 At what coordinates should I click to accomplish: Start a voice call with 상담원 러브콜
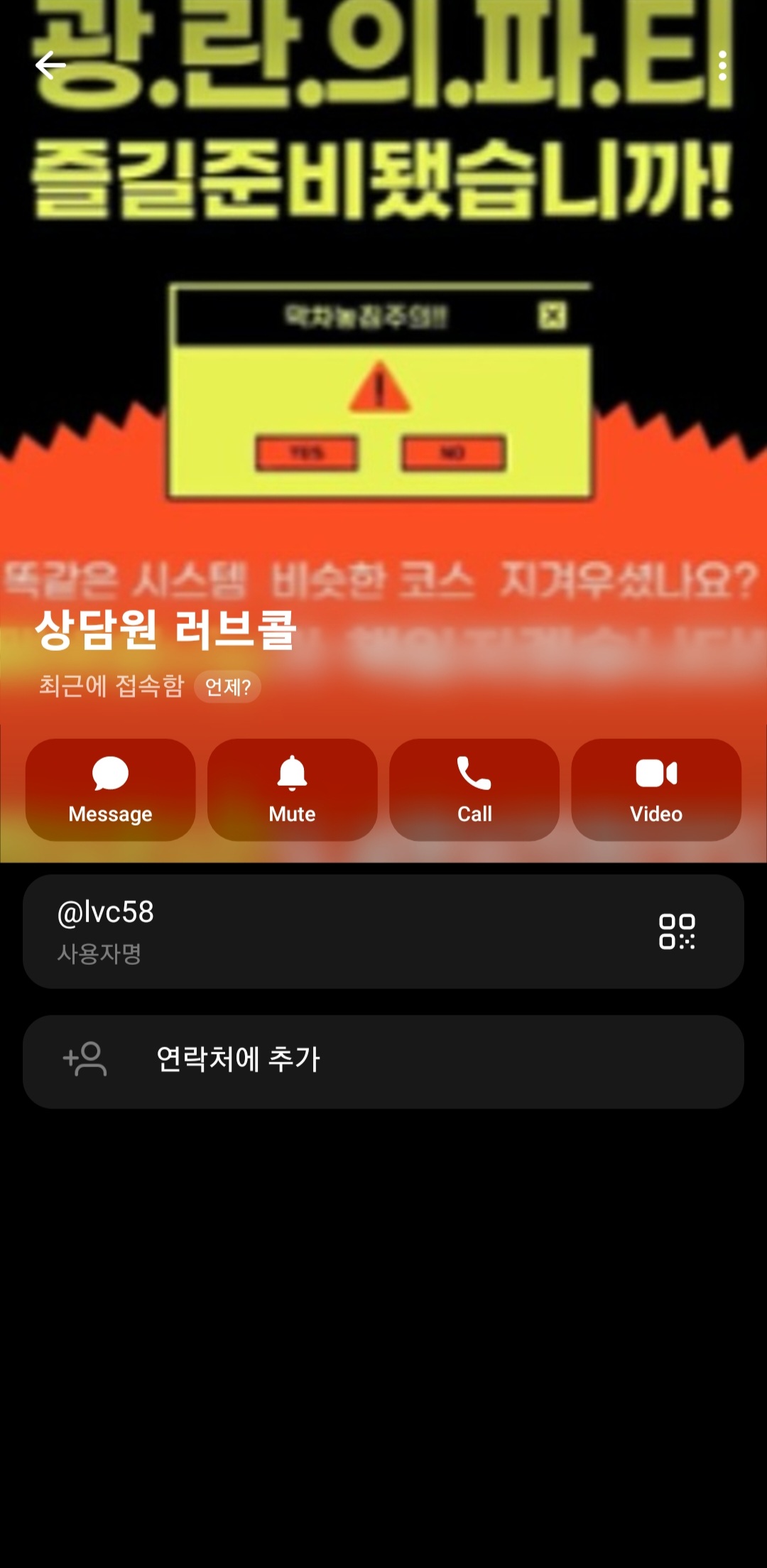point(474,789)
